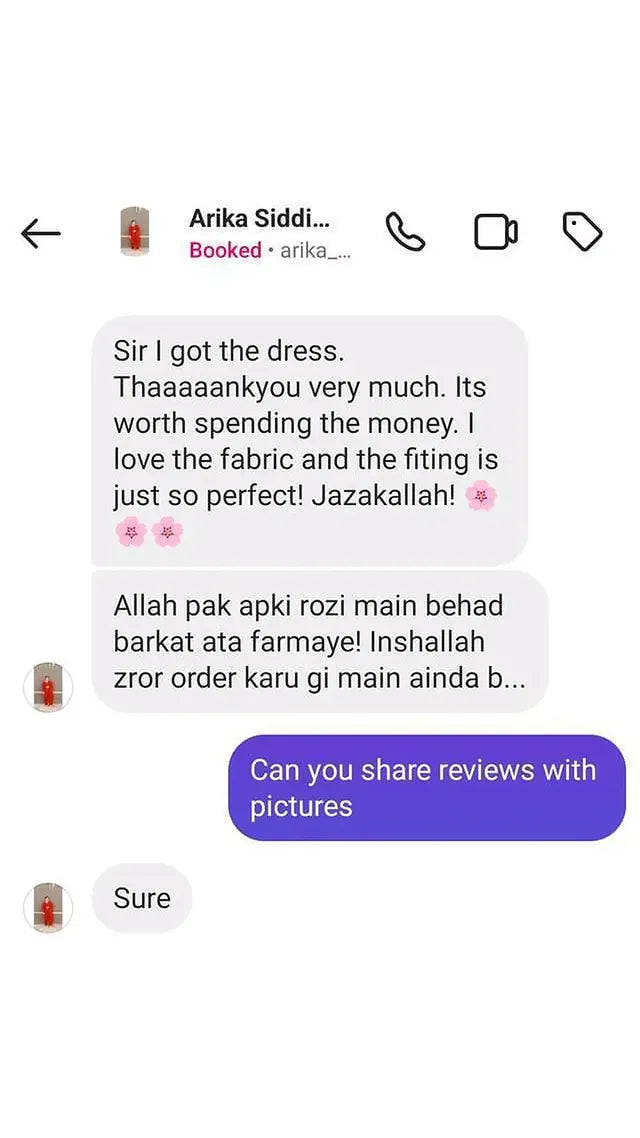Expand the truncated 'Allah pak apki rozi' message
Viewport: 640px width, 1138px height.
[x=319, y=642]
